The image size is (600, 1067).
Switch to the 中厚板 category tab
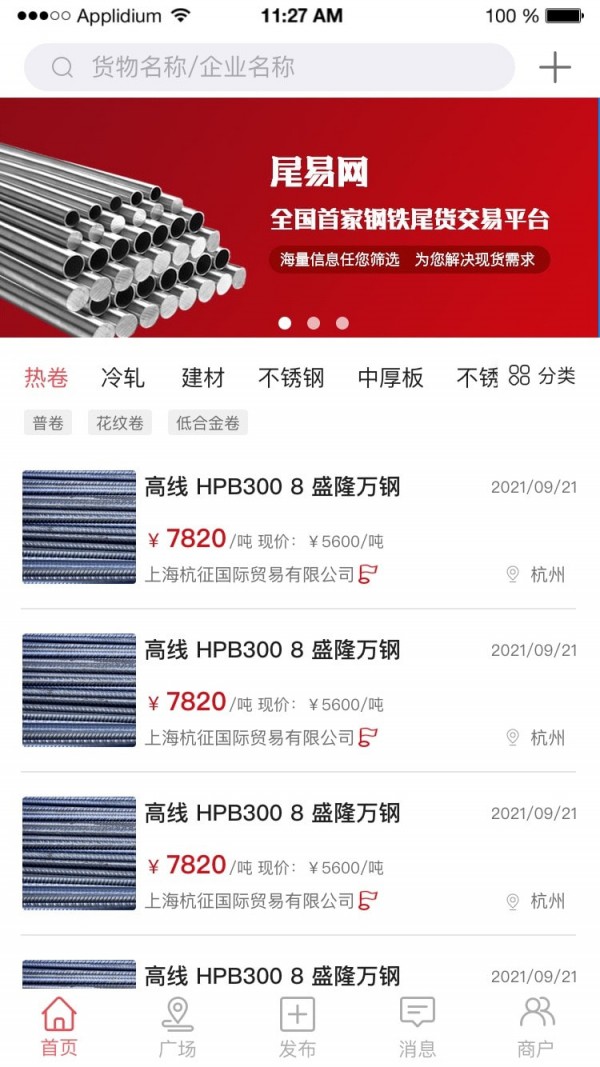pyautogui.click(x=390, y=378)
